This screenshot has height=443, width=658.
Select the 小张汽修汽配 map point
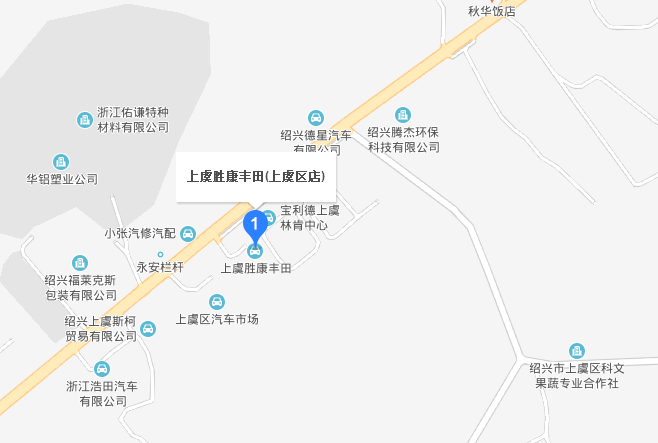[x=188, y=234]
